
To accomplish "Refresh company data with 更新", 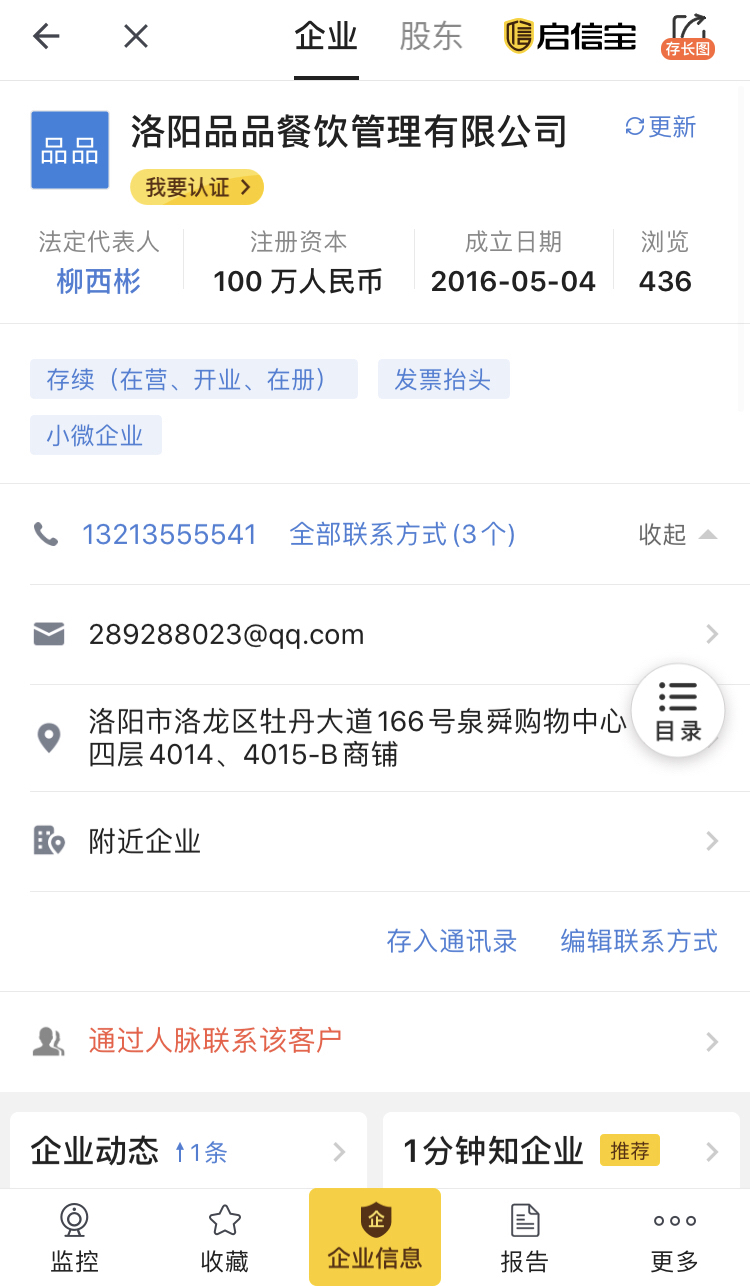I will coord(660,127).
